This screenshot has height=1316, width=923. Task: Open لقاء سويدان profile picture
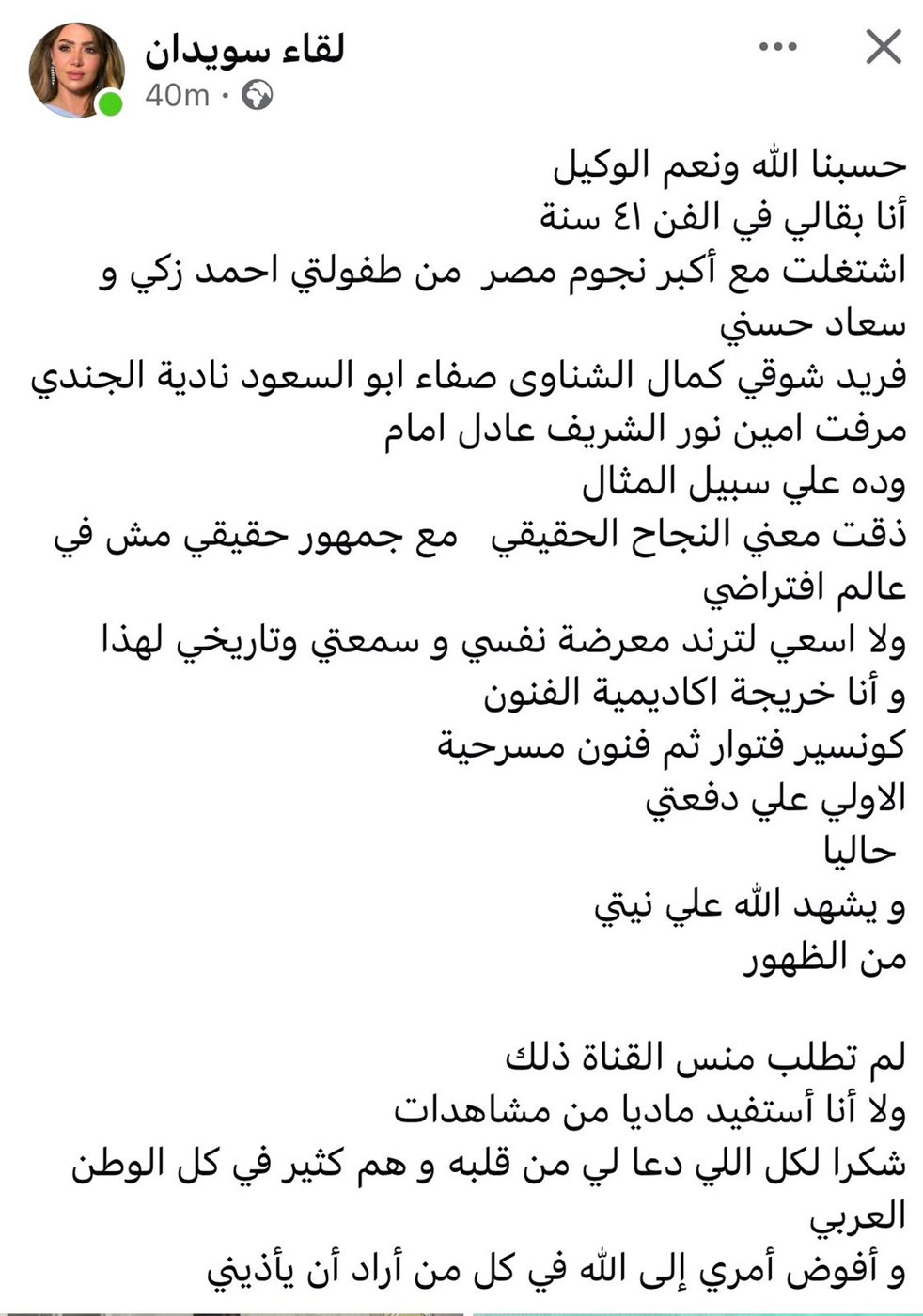[76, 70]
